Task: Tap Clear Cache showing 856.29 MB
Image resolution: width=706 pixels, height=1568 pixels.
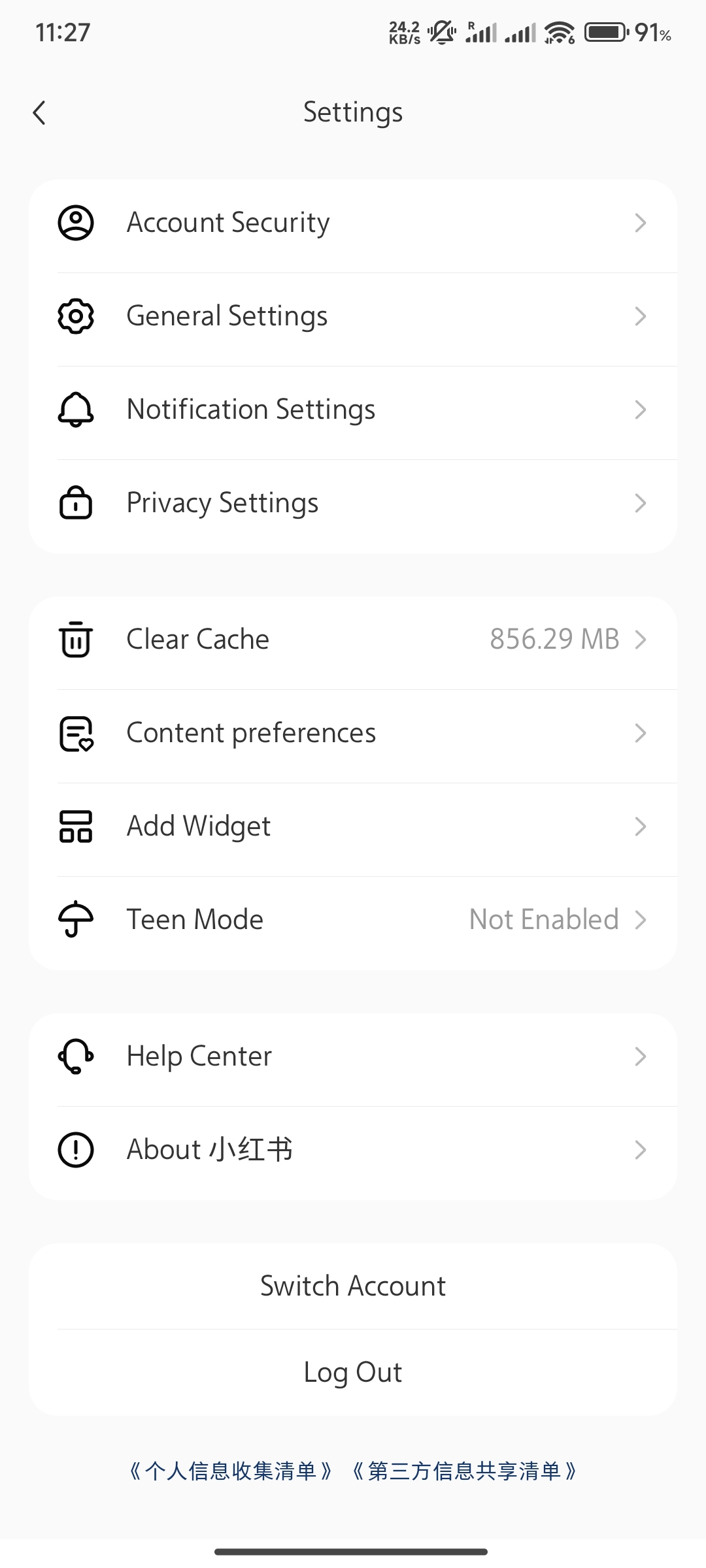Action: pyautogui.click(x=353, y=640)
